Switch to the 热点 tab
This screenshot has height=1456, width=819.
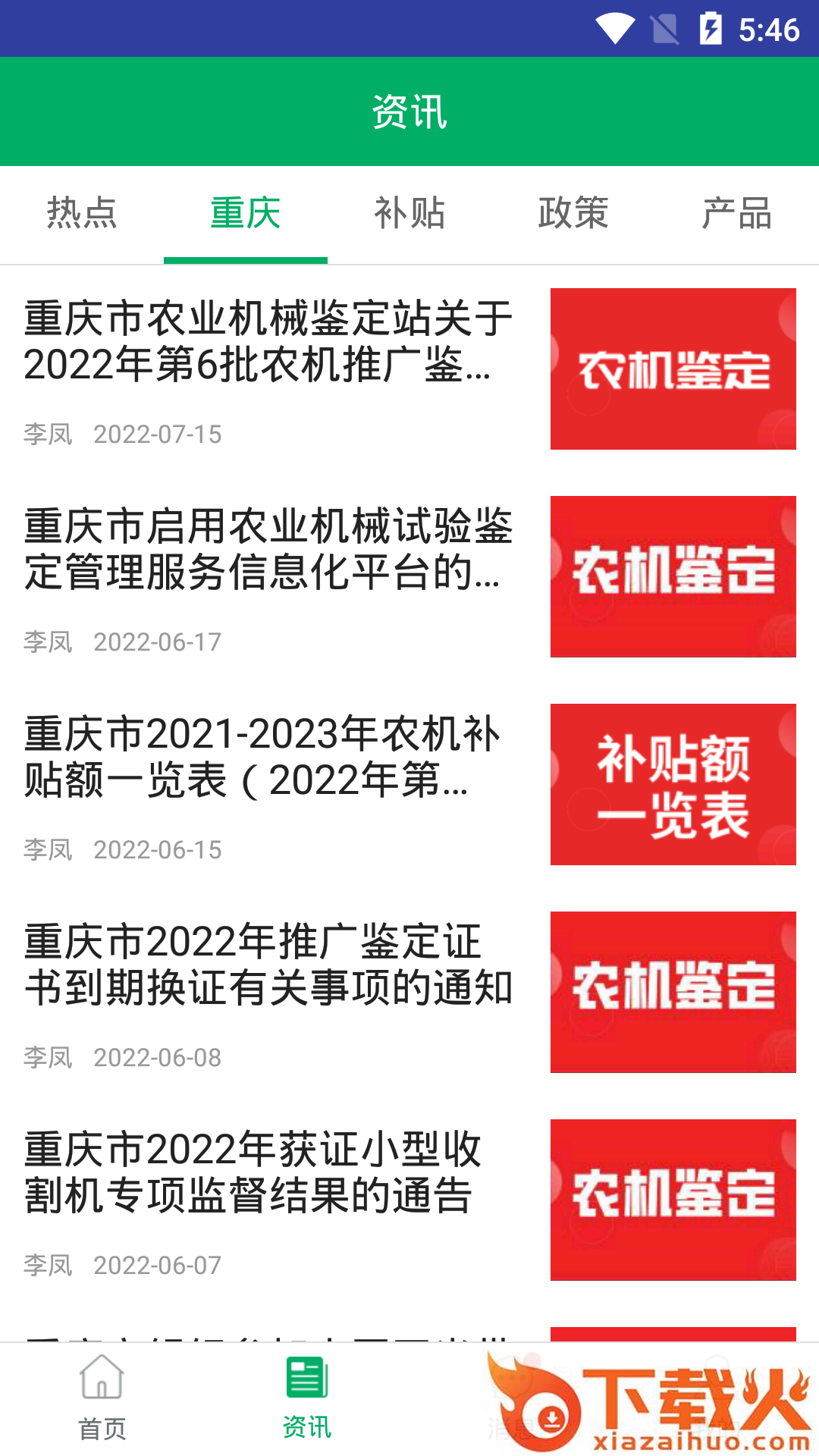[x=82, y=215]
